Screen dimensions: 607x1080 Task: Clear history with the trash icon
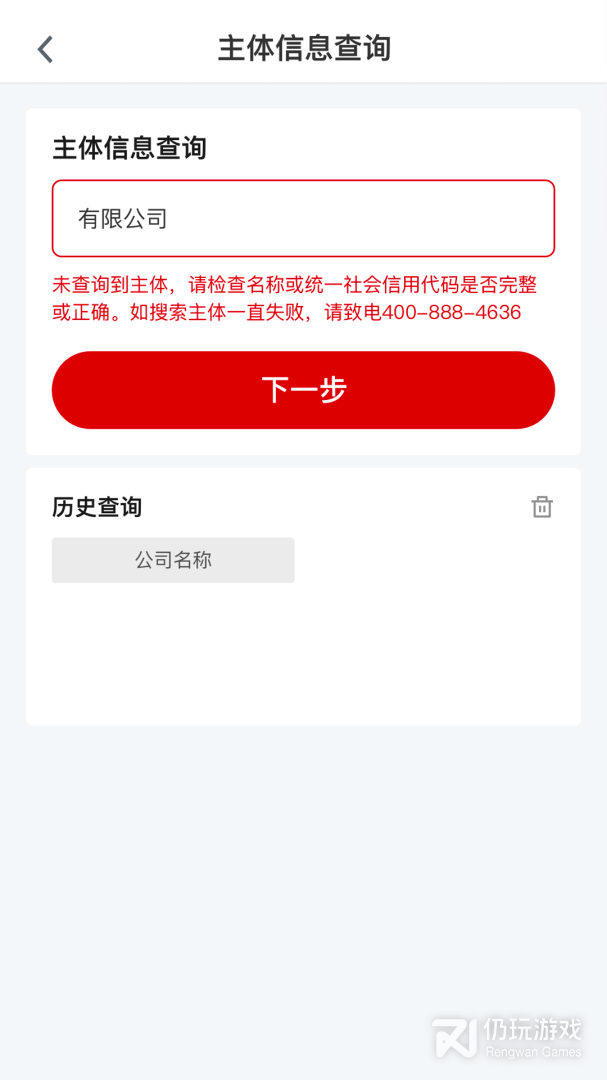pos(541,507)
